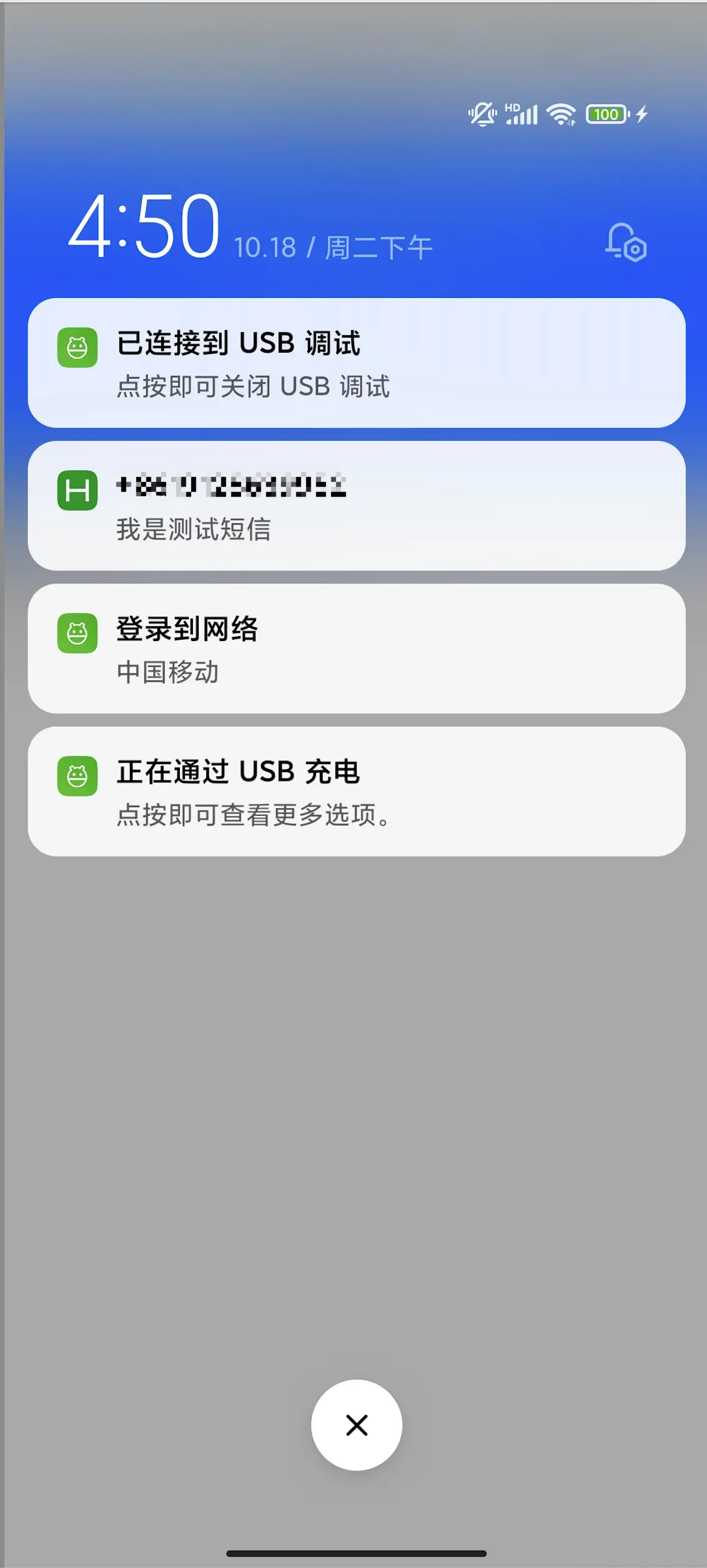
Task: Open the 我是测试短信 SMS notification
Action: [x=356, y=506]
